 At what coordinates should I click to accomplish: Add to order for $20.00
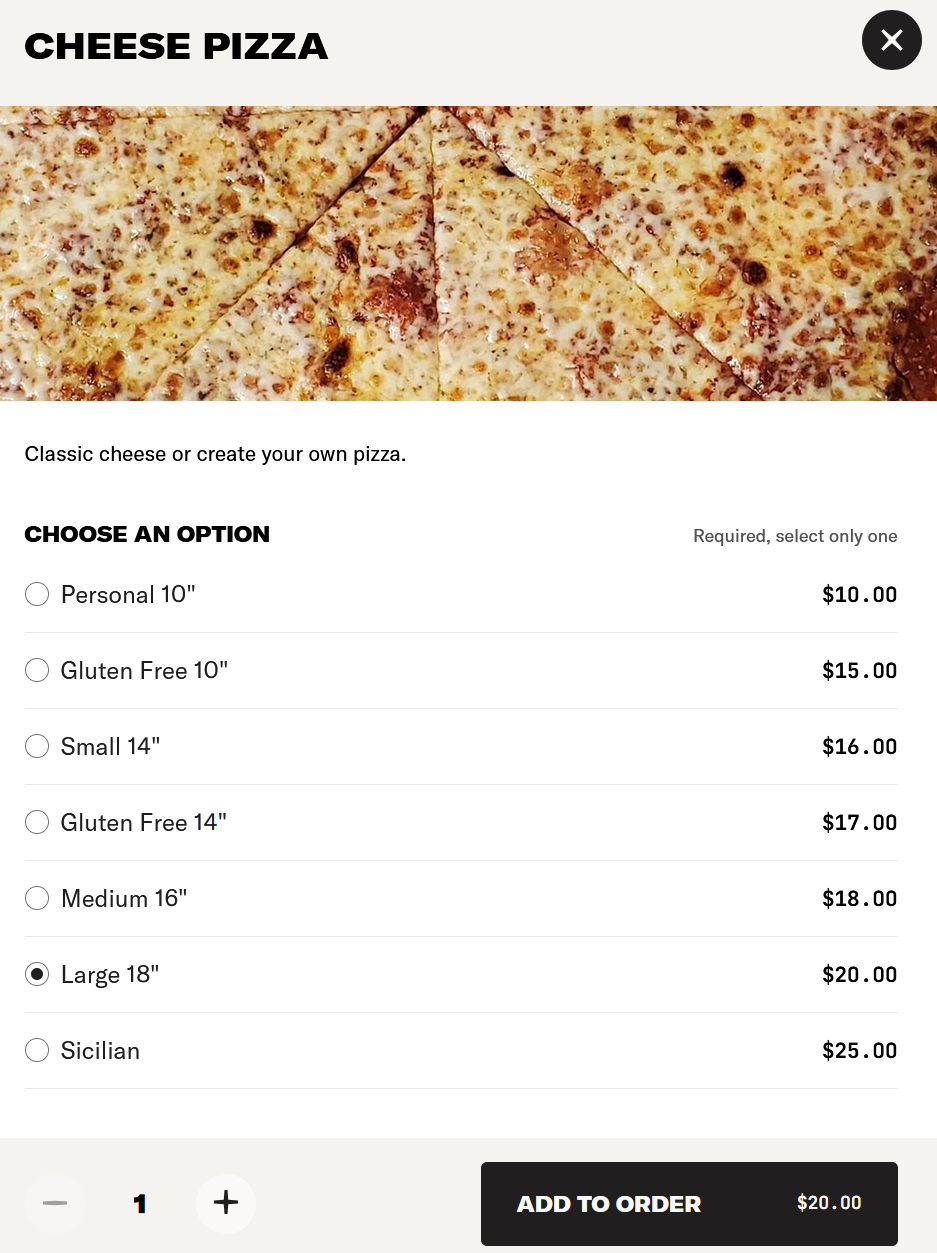(689, 1204)
